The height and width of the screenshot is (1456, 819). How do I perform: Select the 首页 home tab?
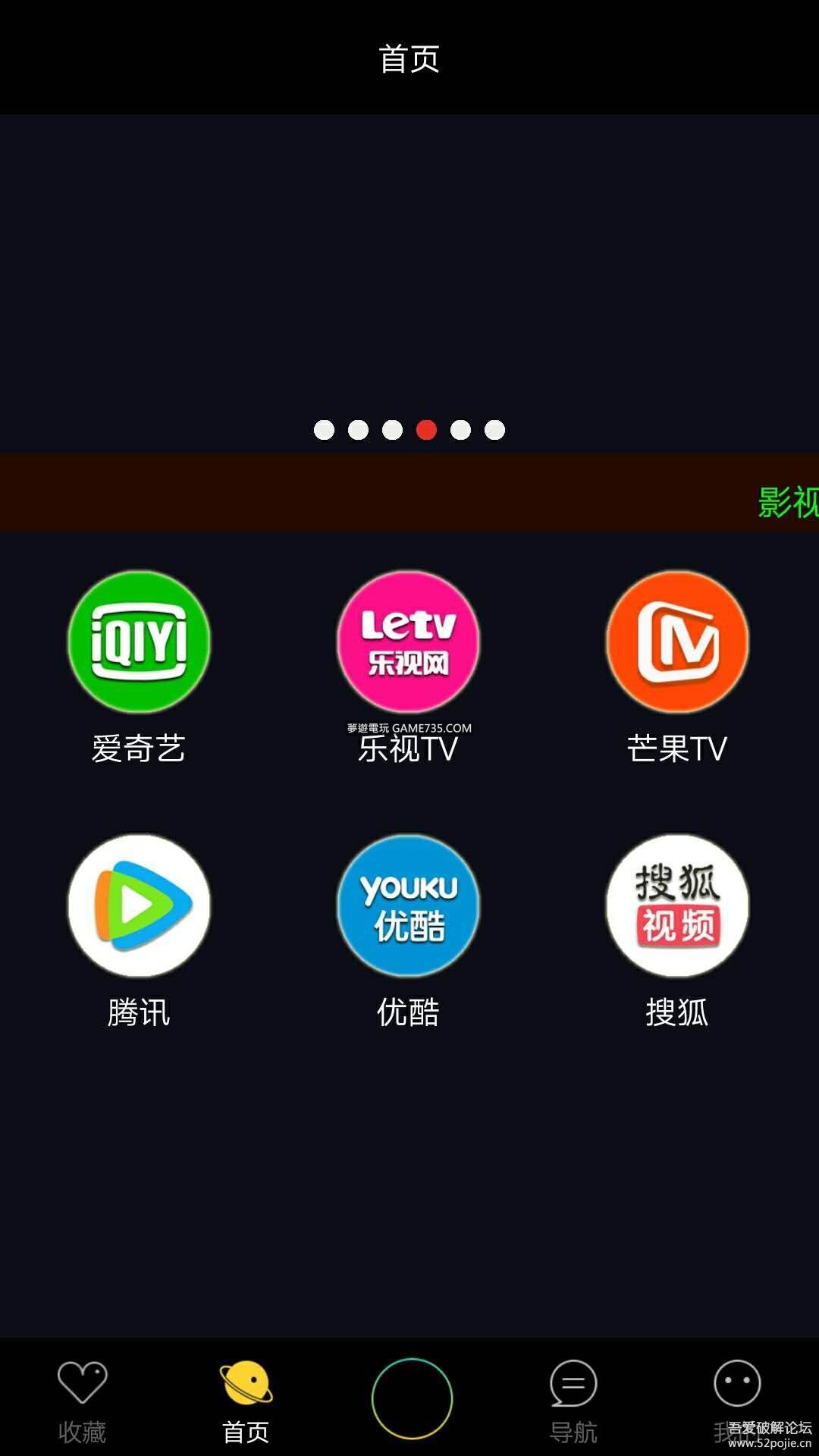click(x=246, y=1400)
